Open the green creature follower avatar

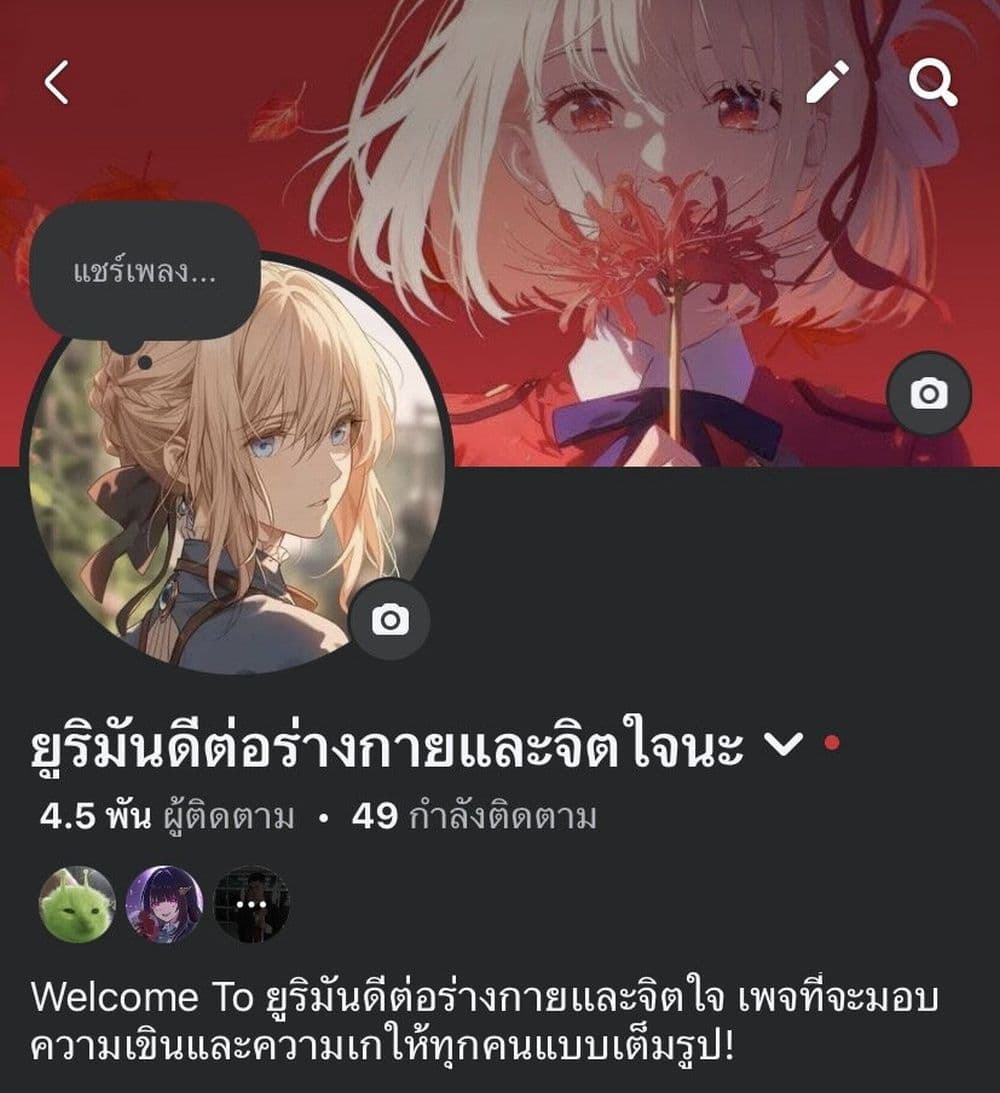click(77, 904)
